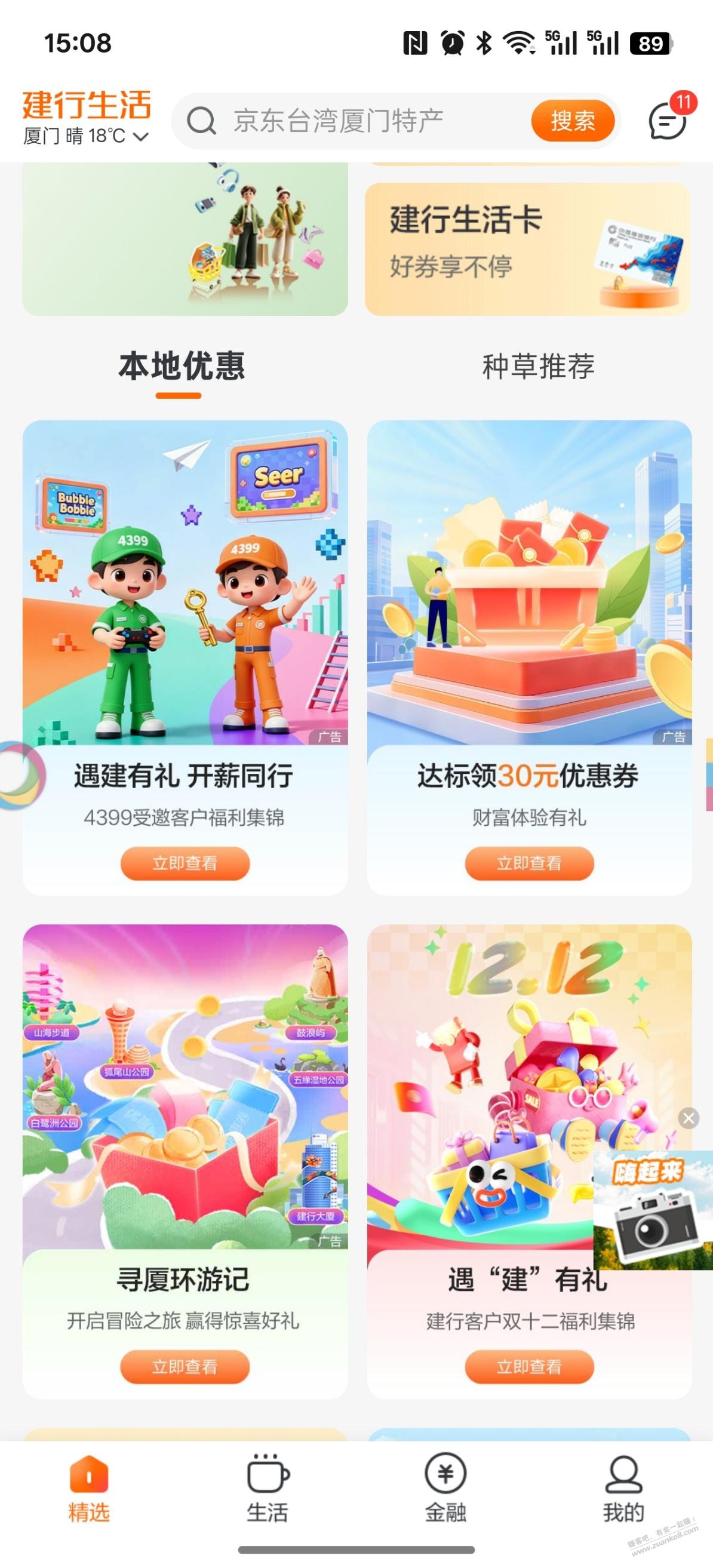The width and height of the screenshot is (713, 1568).
Task: Open the messages icon with 11 badge
Action: coord(668,121)
